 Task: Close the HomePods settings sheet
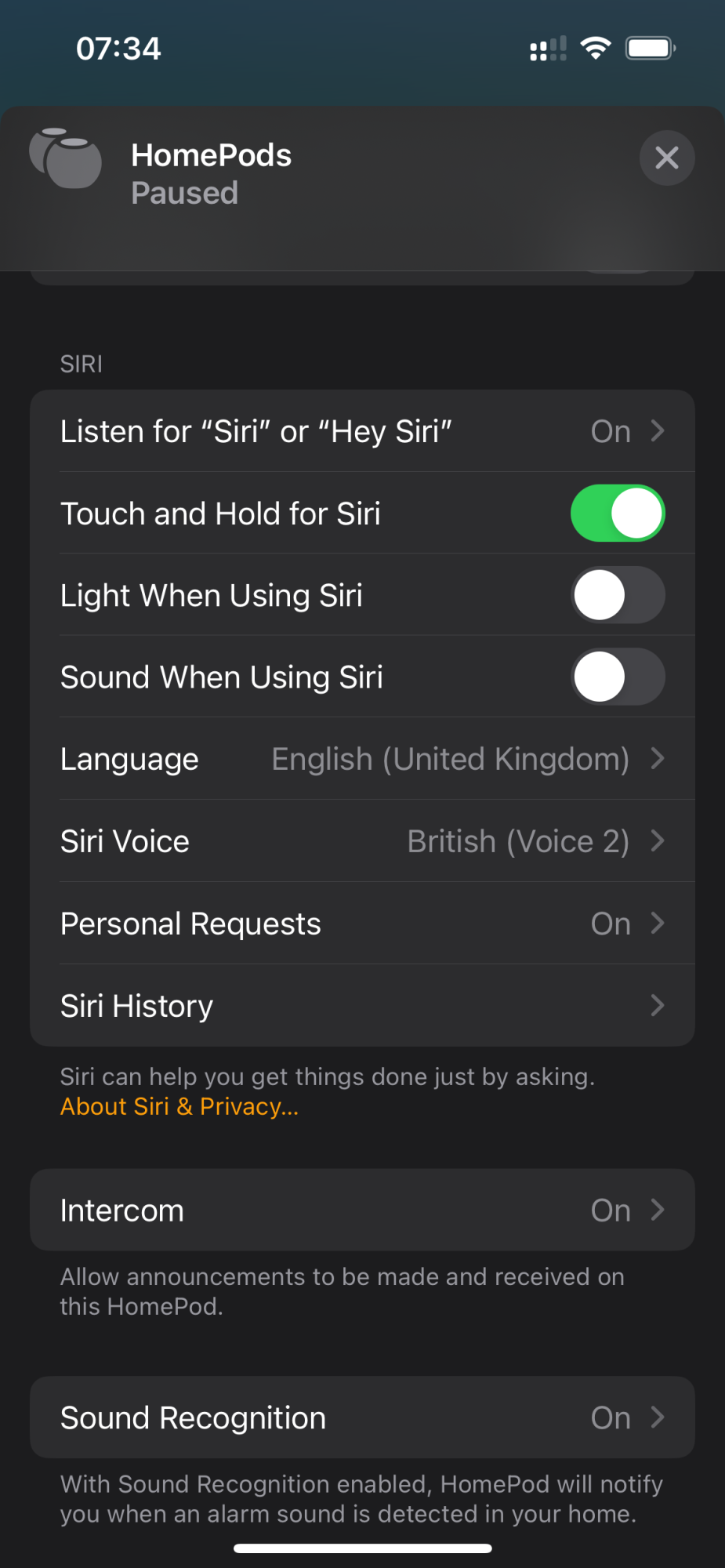coord(666,158)
